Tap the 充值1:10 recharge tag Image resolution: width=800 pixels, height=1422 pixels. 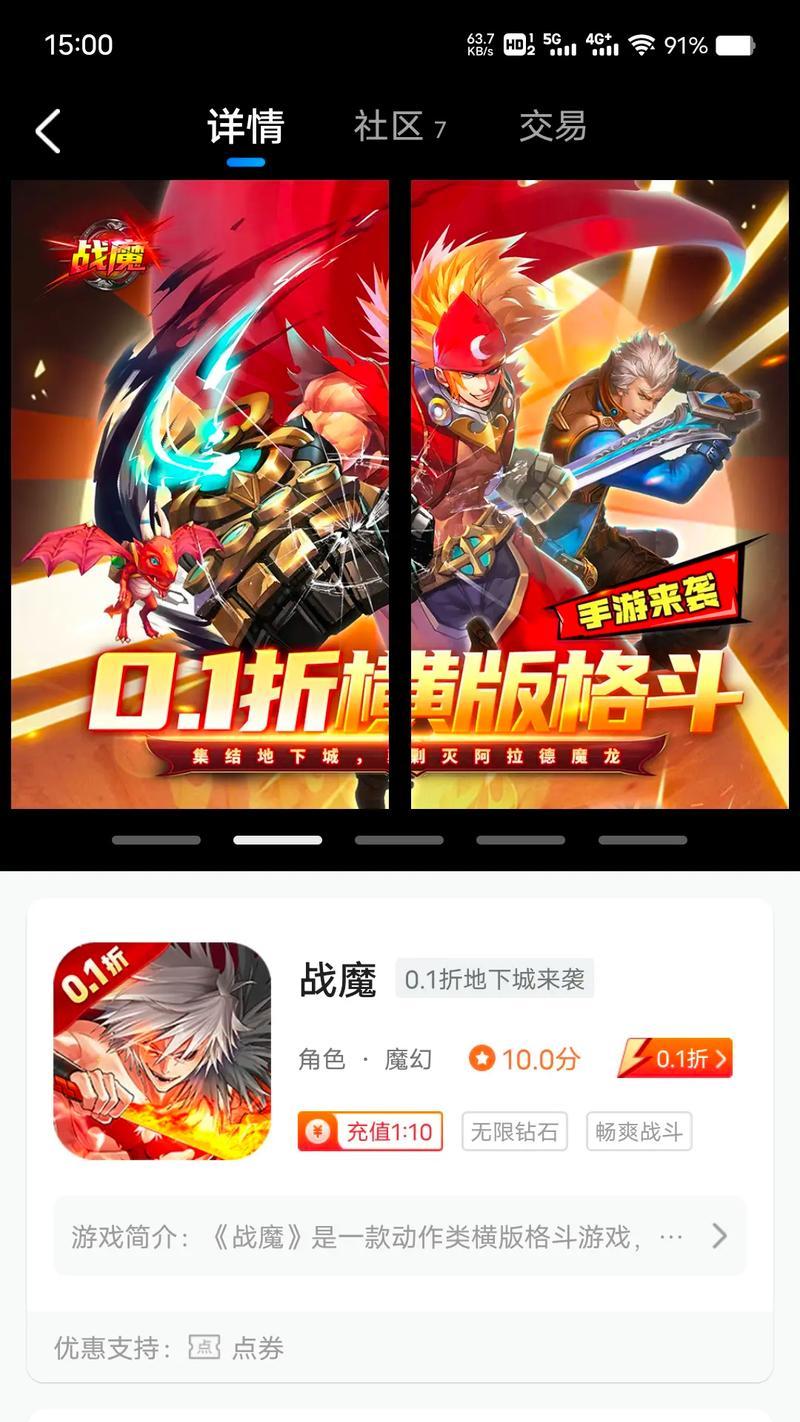[x=370, y=1132]
